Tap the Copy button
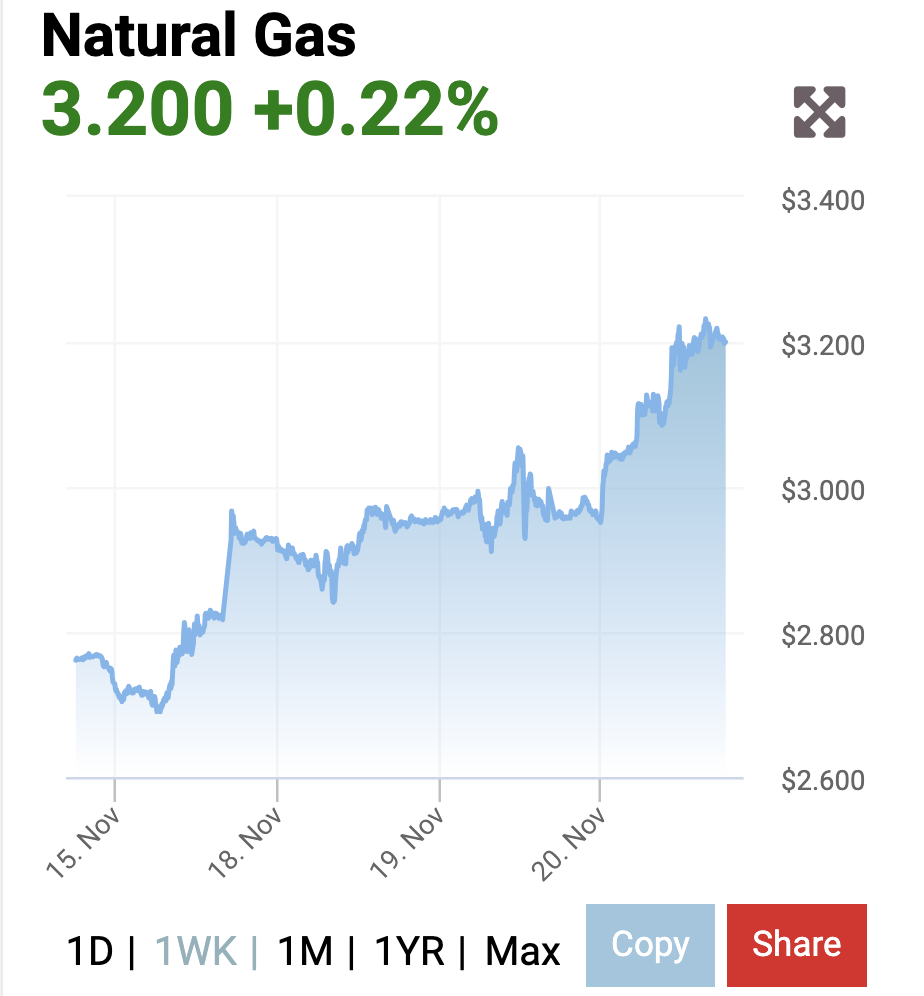Viewport: 924px width, 996px height. tap(650, 945)
